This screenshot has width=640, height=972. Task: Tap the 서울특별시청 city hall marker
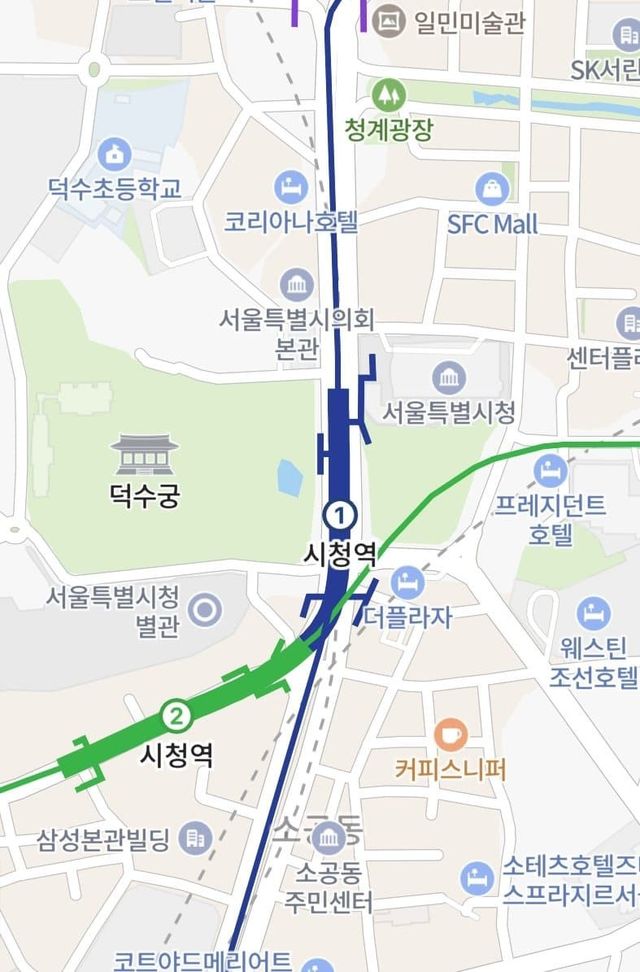(449, 377)
